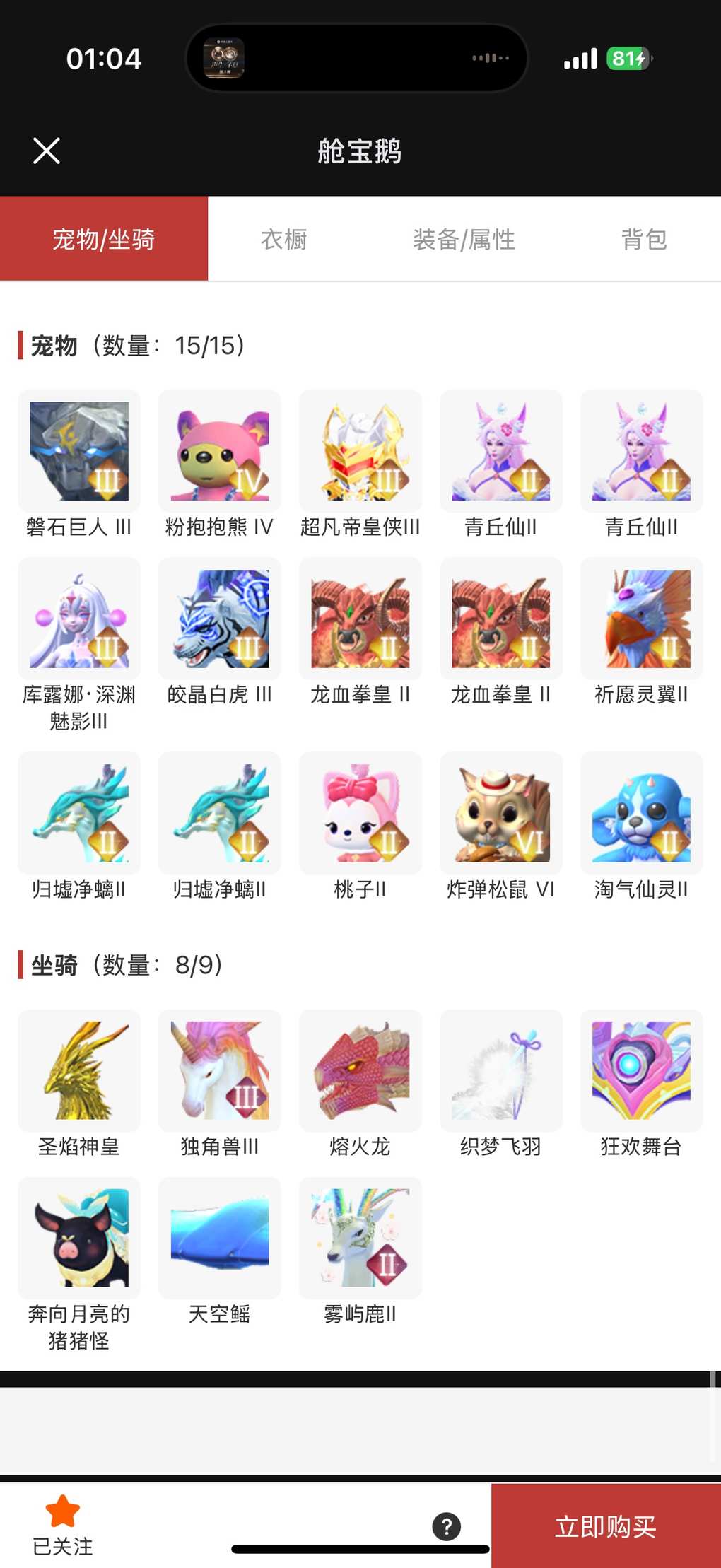Switch to the 衣橱 tab
The image size is (721, 1568).
tap(283, 240)
